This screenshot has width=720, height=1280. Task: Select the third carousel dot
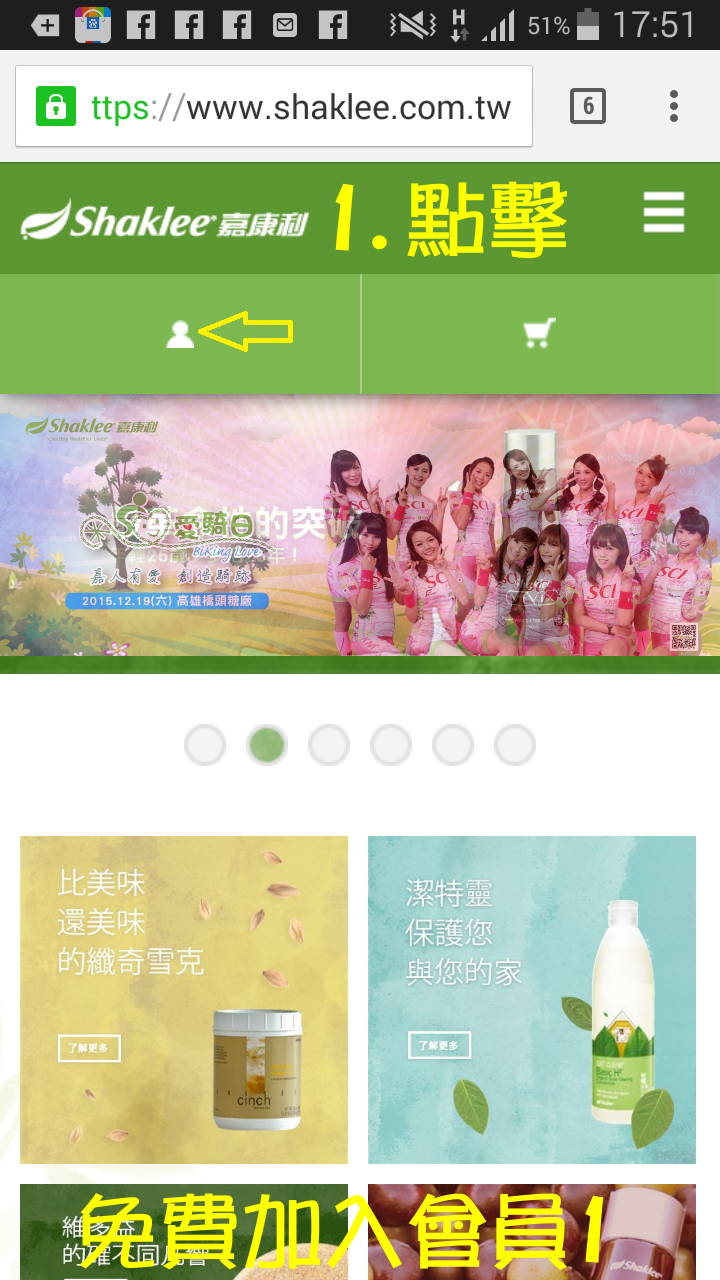click(329, 745)
